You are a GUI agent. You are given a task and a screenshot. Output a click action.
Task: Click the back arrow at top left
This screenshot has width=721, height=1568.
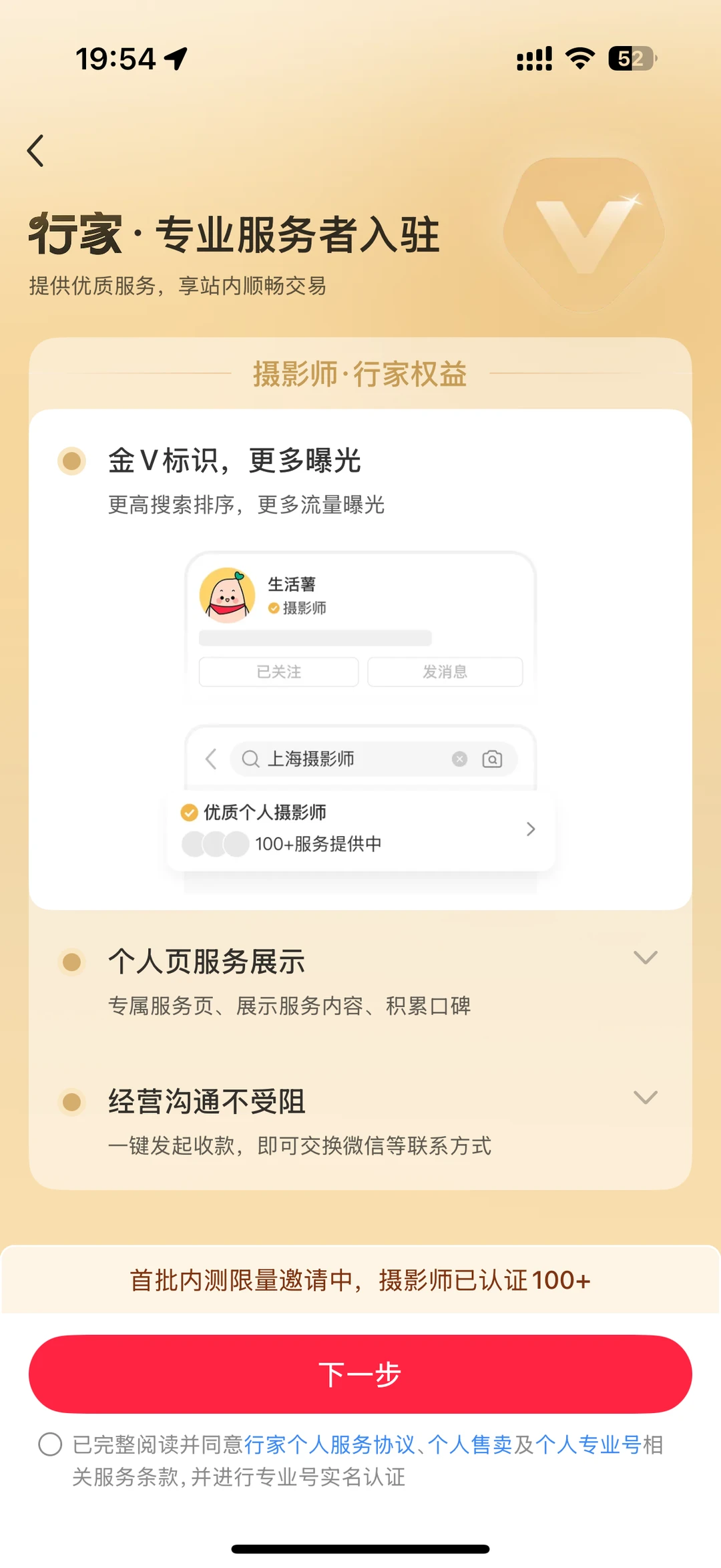click(x=35, y=151)
